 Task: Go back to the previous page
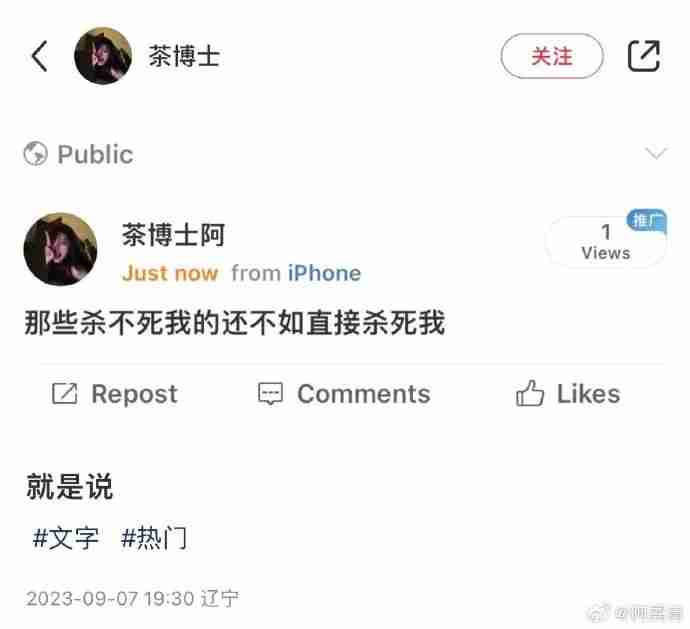[x=40, y=56]
